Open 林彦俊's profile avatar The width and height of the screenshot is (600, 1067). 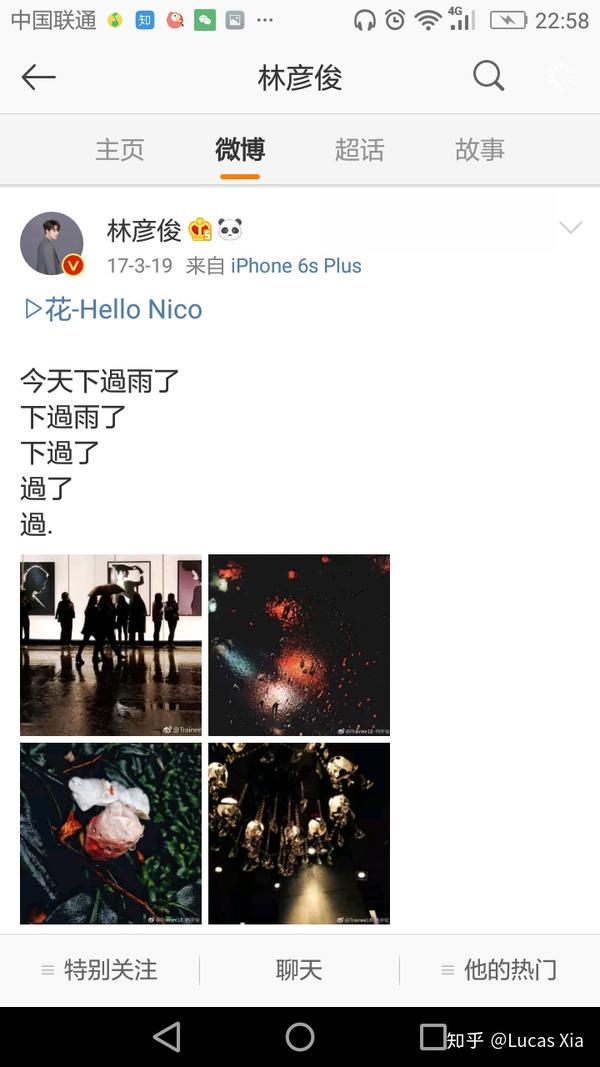[x=51, y=243]
